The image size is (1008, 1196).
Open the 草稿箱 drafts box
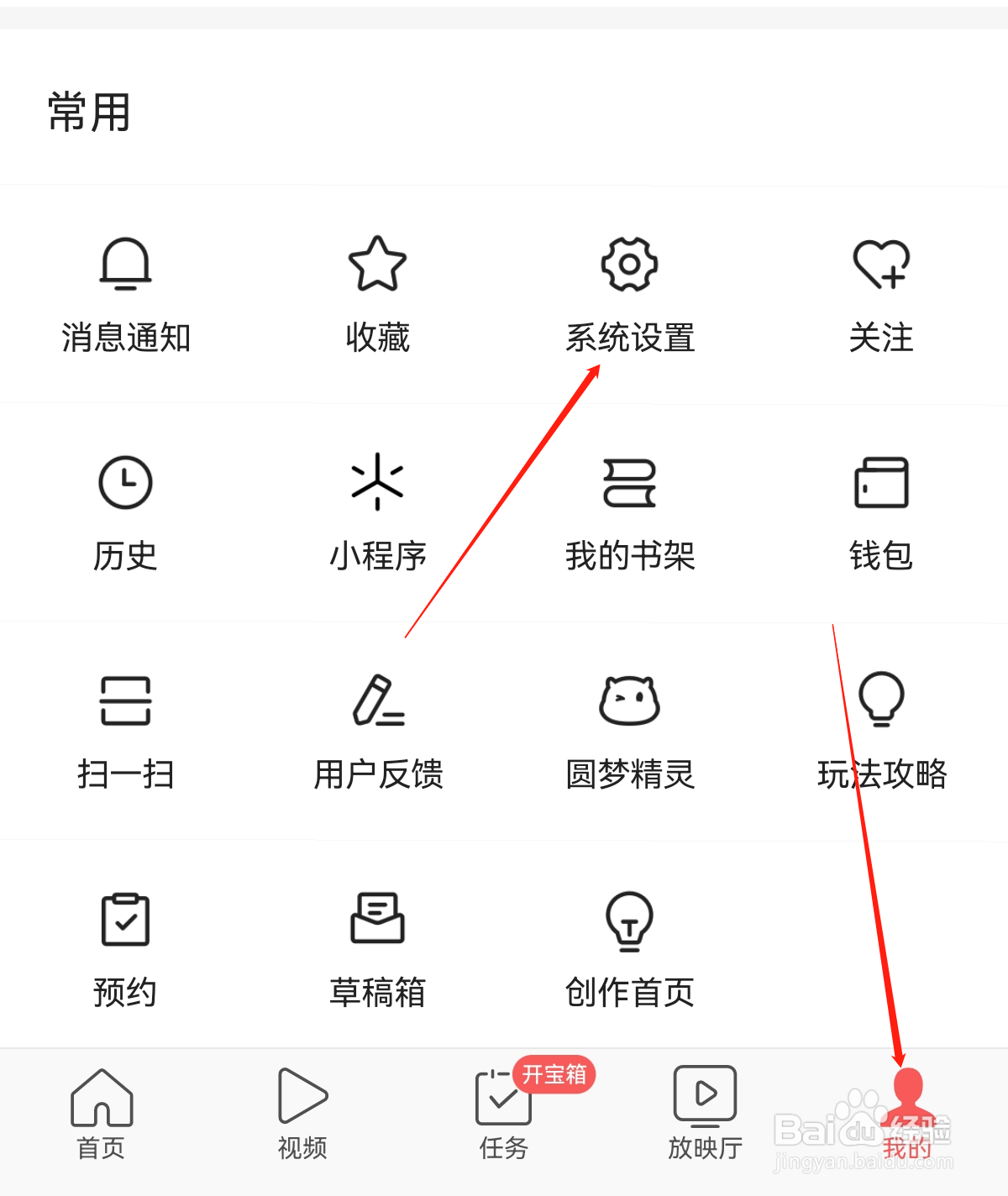coord(377,951)
